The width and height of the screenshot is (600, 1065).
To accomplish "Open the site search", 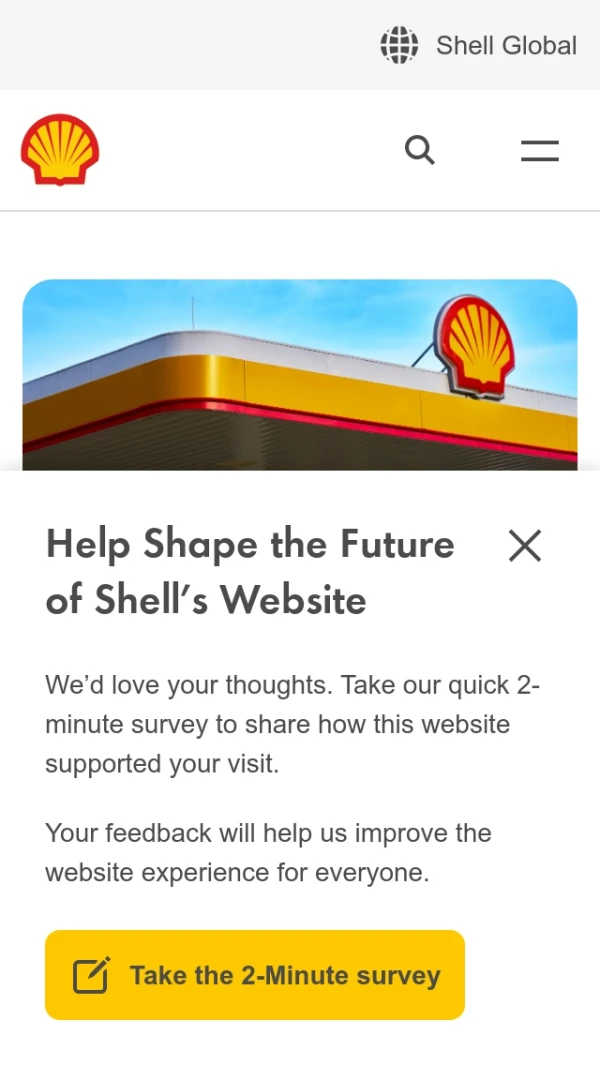I will point(420,151).
